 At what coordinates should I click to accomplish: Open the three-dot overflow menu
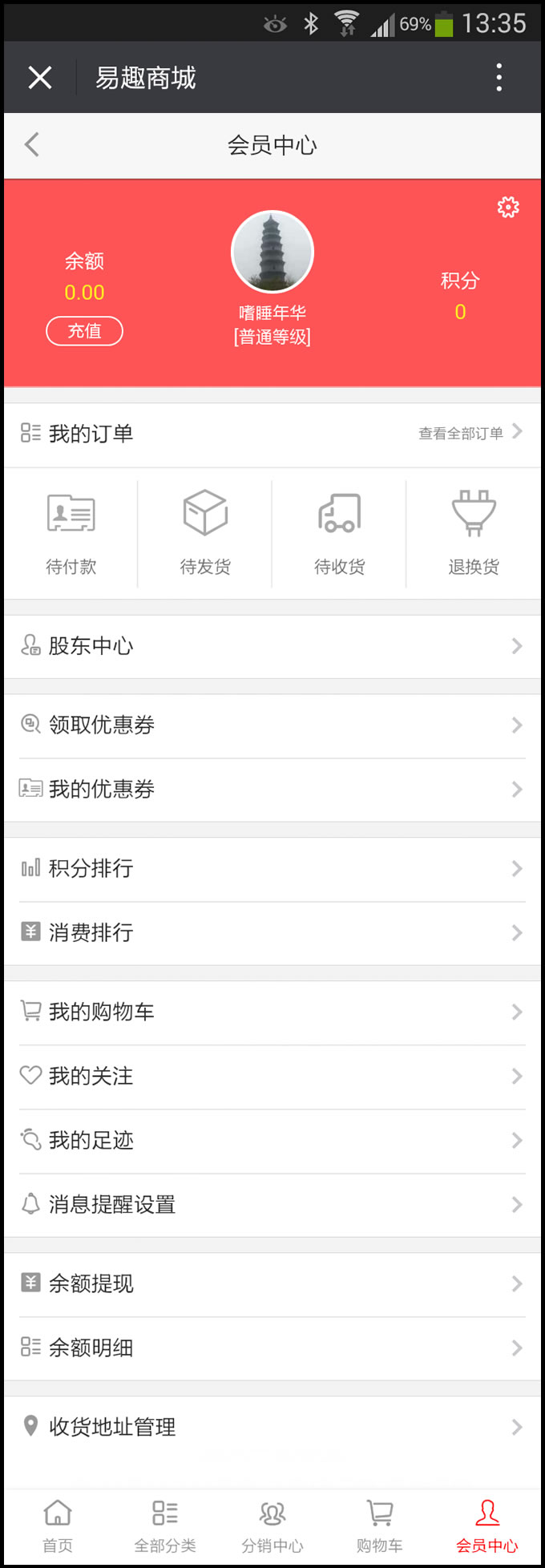click(x=499, y=78)
